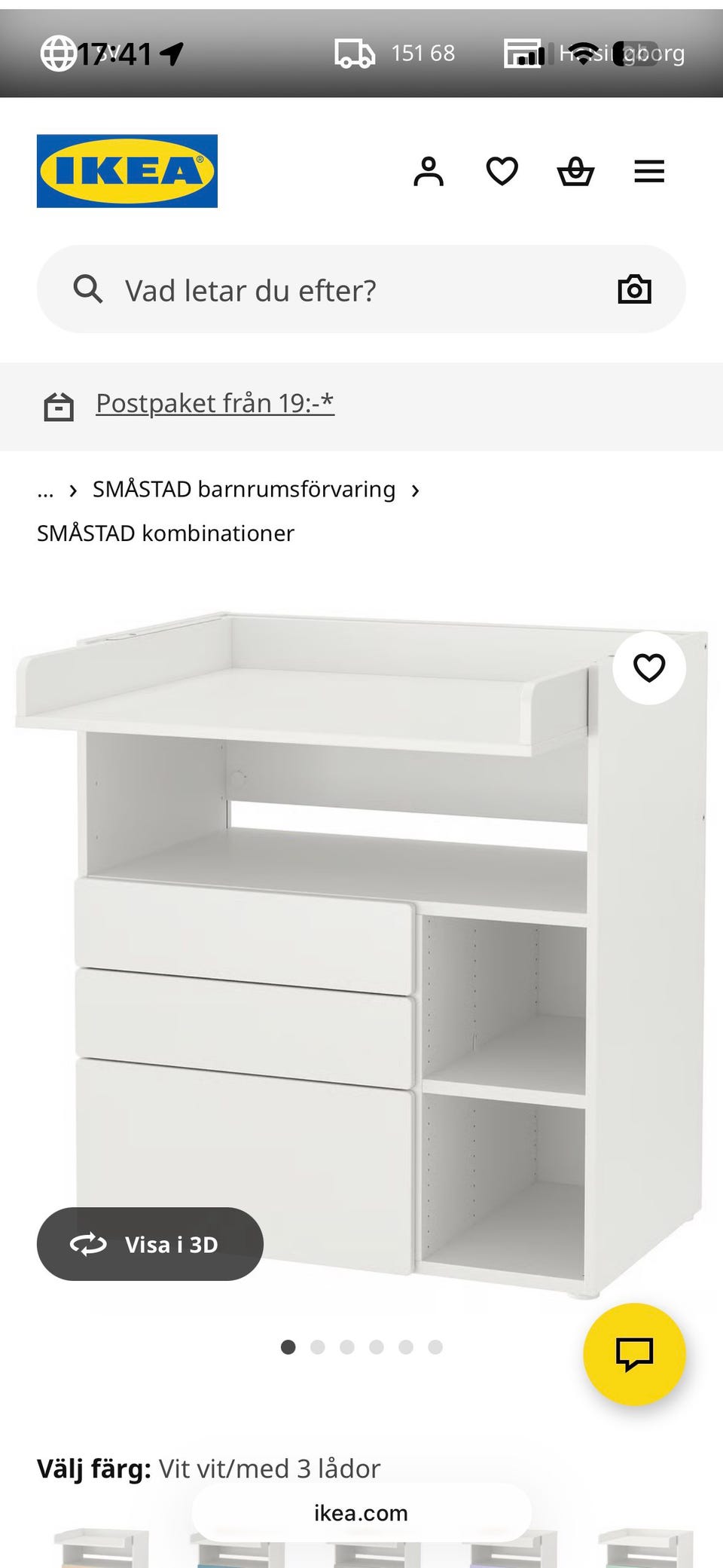The image size is (723, 1568).
Task: Open Postpaket från 19:- link
Action: [215, 403]
